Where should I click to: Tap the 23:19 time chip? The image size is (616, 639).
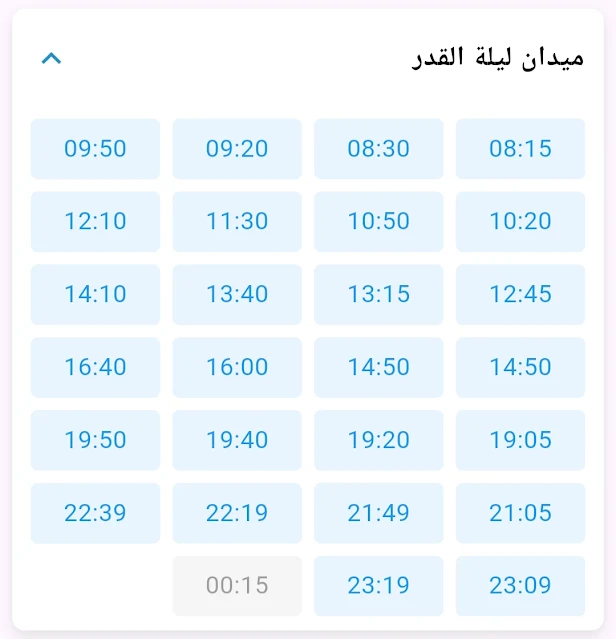[x=378, y=586]
